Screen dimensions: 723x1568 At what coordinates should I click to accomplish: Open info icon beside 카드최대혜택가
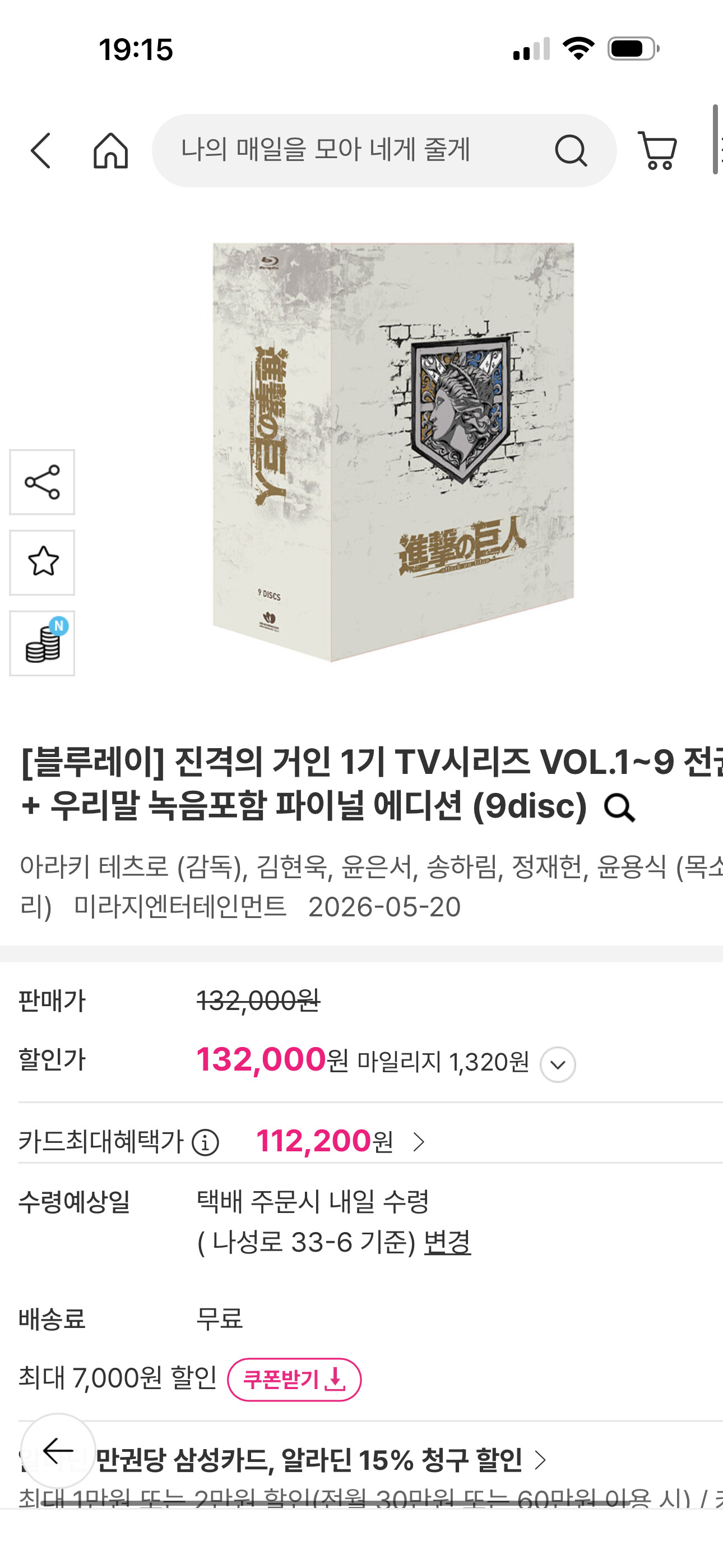(205, 1142)
